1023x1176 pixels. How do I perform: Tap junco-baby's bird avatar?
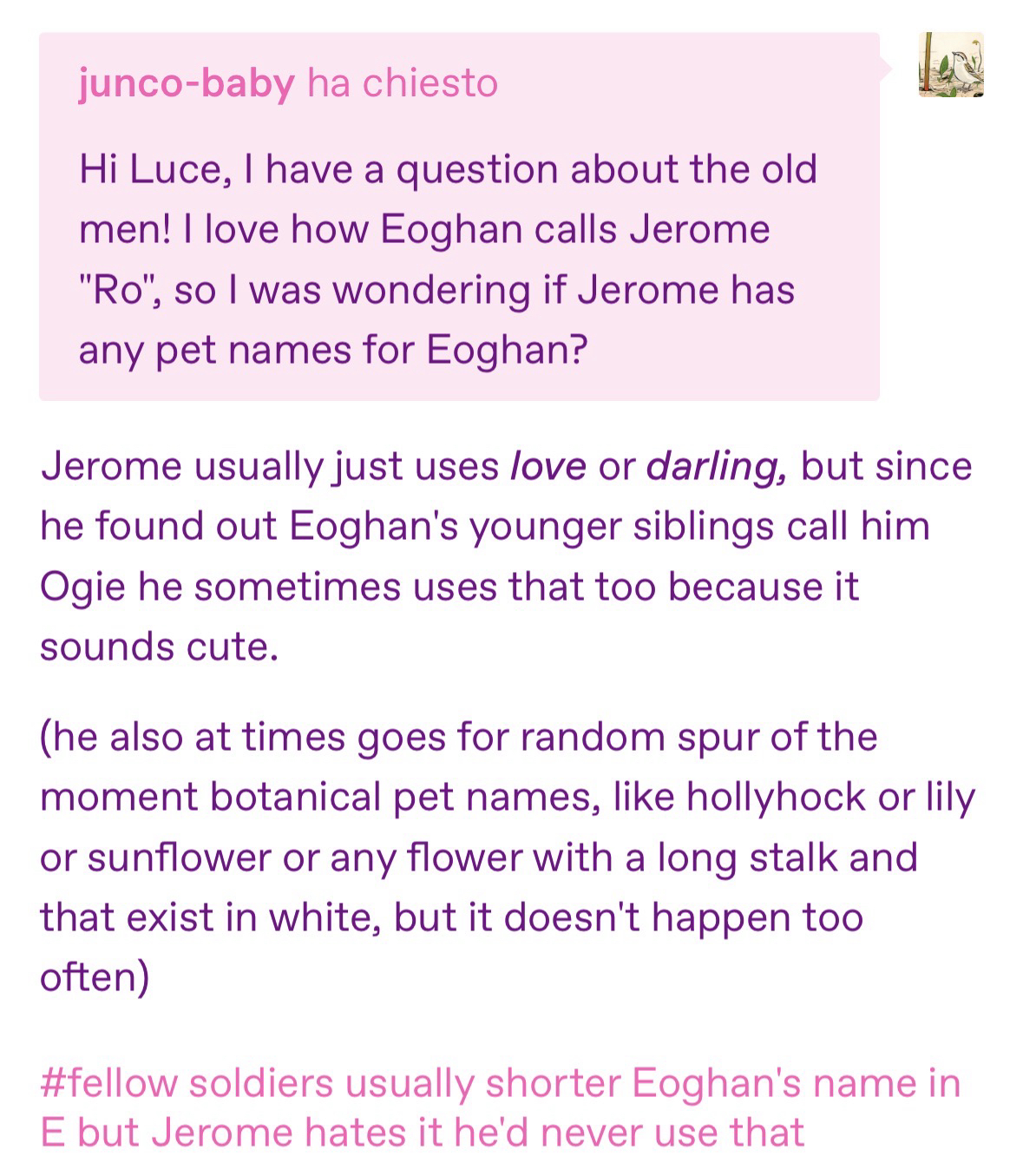pos(951,65)
